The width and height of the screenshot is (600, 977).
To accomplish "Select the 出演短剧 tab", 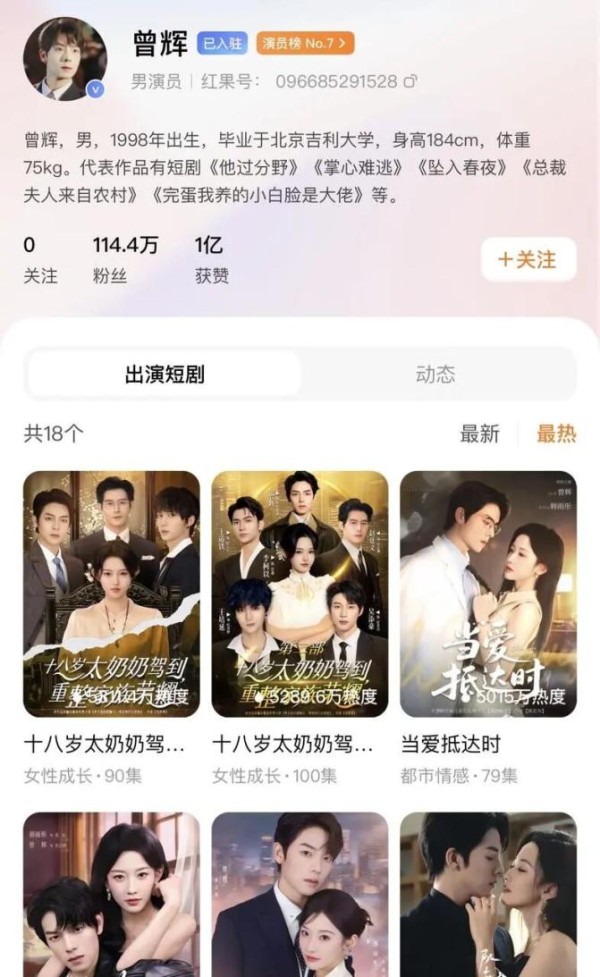I will click(x=165, y=375).
